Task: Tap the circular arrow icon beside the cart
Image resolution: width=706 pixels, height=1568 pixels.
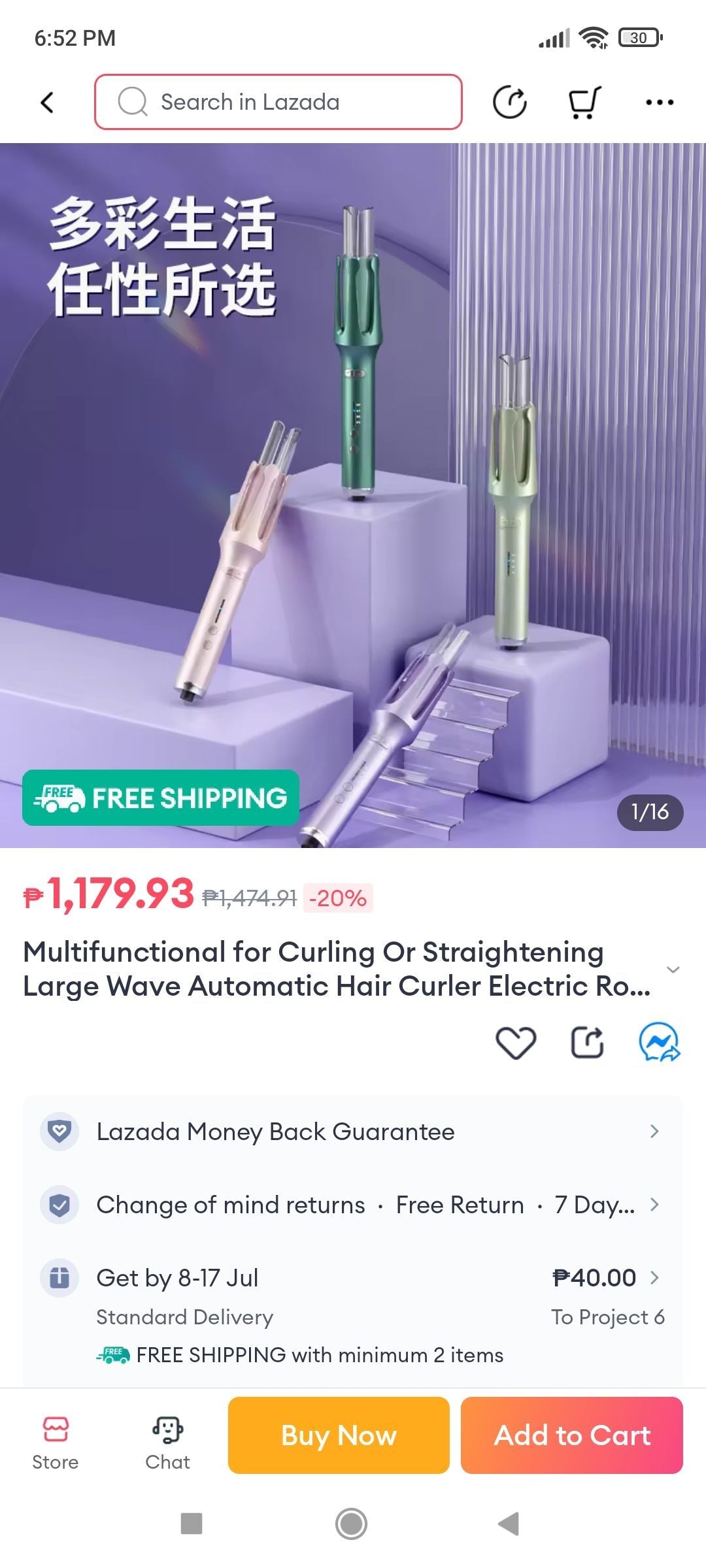Action: pos(509,103)
